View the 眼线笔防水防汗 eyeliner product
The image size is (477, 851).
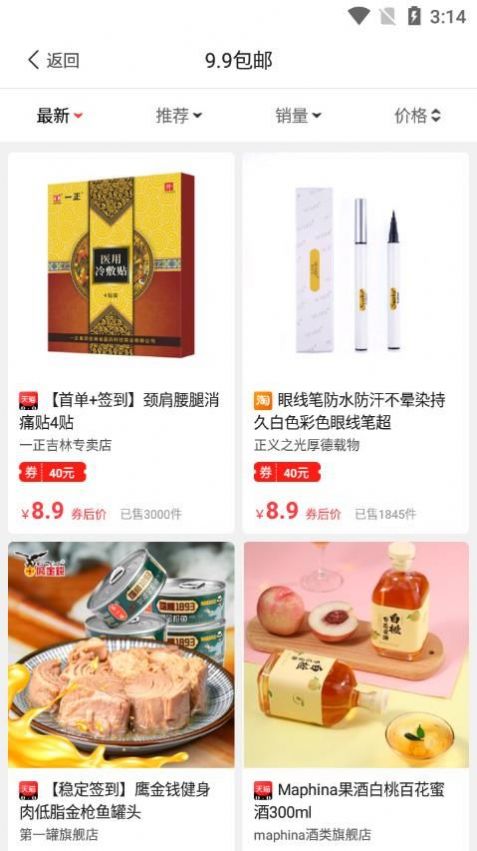(x=355, y=343)
